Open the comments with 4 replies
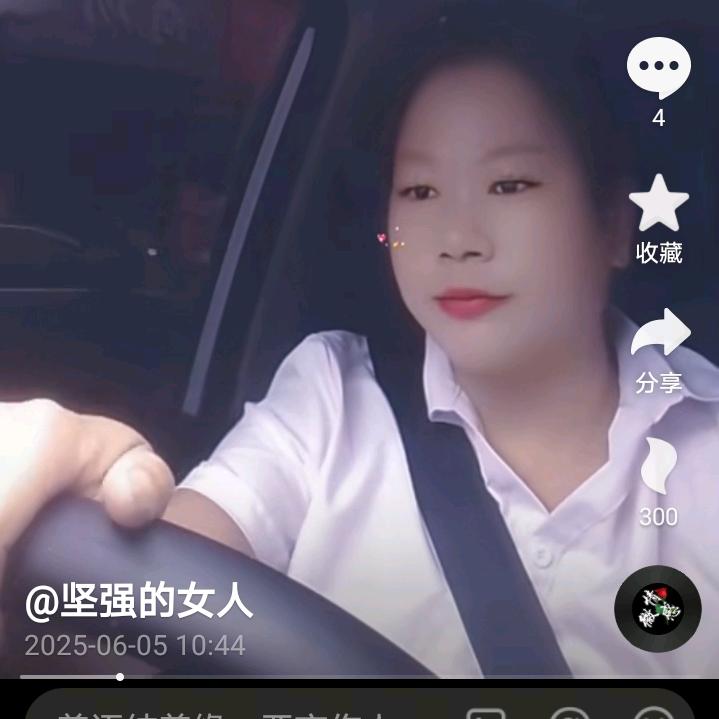Image resolution: width=719 pixels, height=719 pixels. [658, 69]
